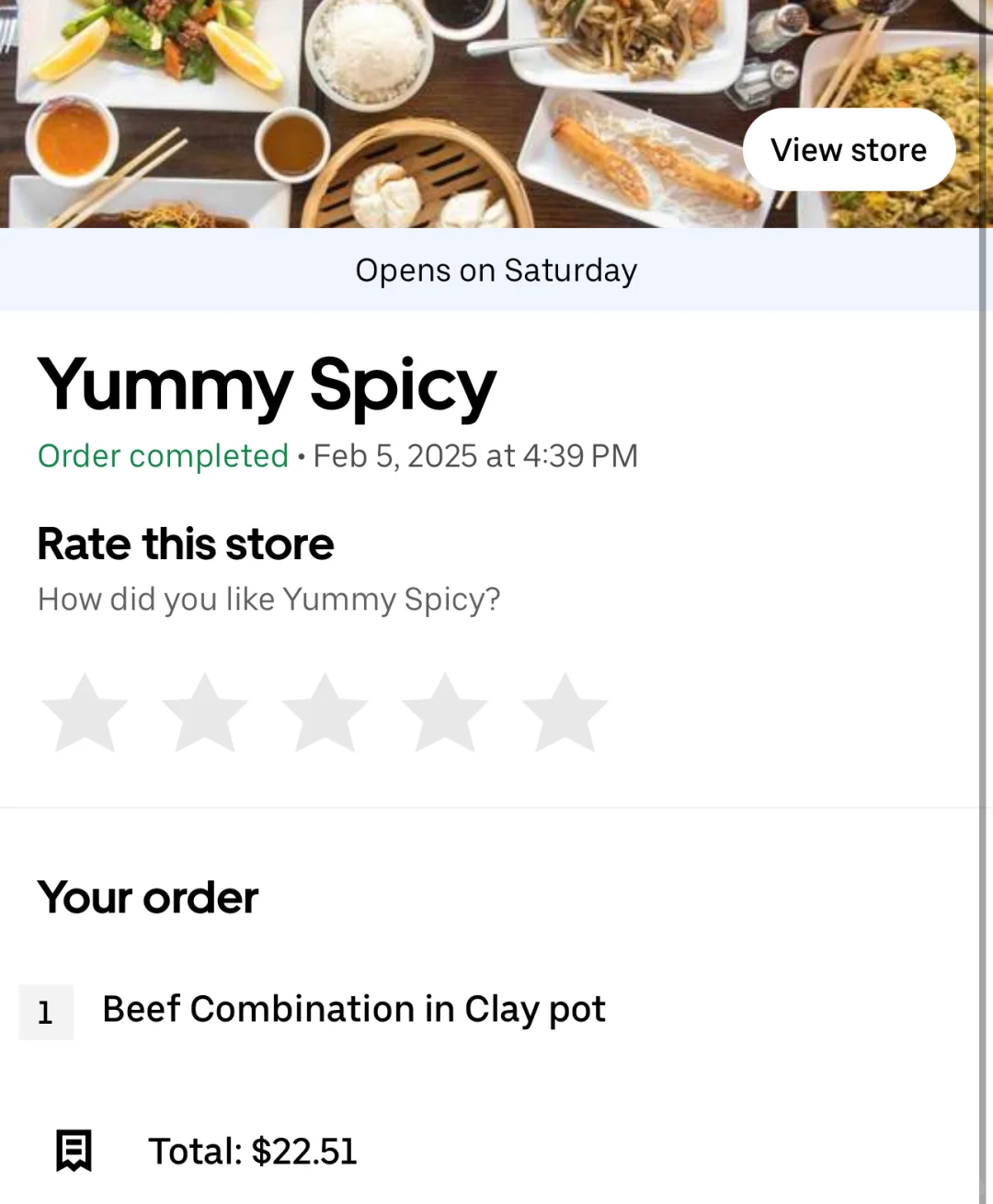This screenshot has width=993, height=1204.
Task: Rate the store four stars
Action: 445,714
